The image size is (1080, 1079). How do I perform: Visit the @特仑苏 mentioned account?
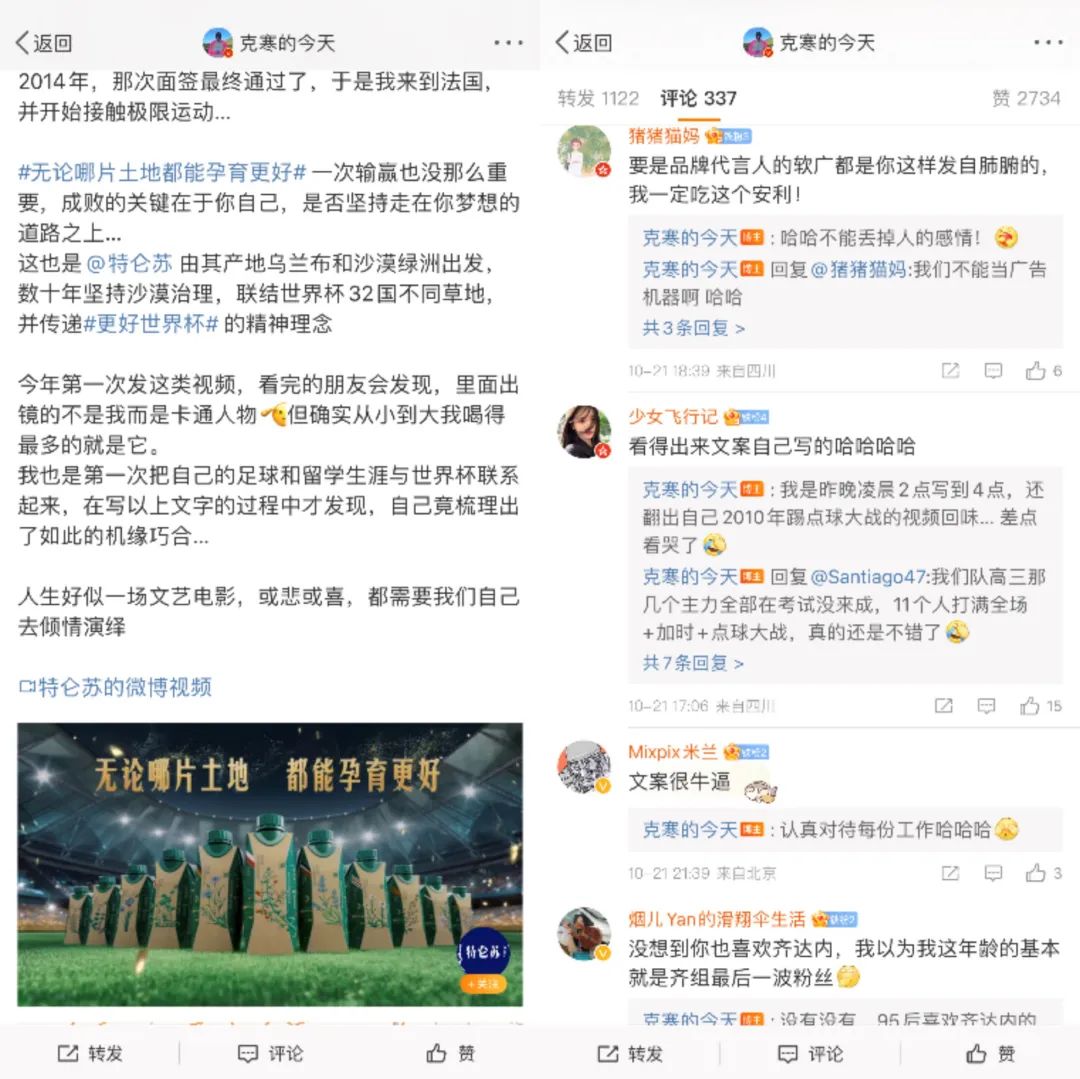[x=129, y=264]
